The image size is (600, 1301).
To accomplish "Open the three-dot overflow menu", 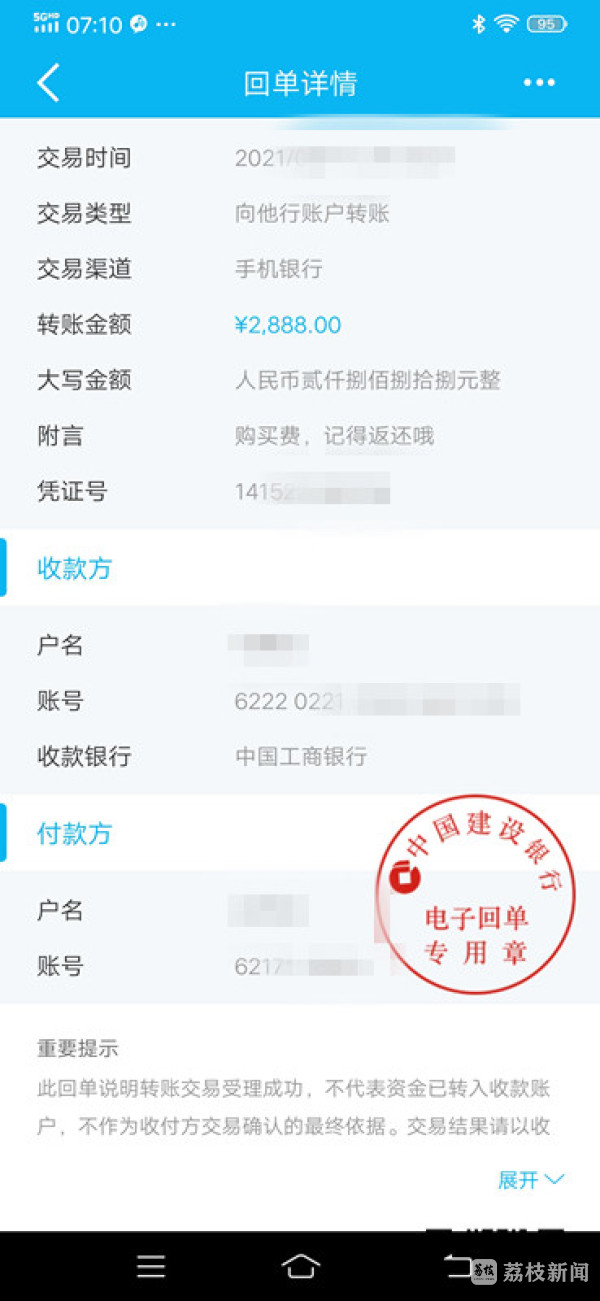I will click(539, 83).
